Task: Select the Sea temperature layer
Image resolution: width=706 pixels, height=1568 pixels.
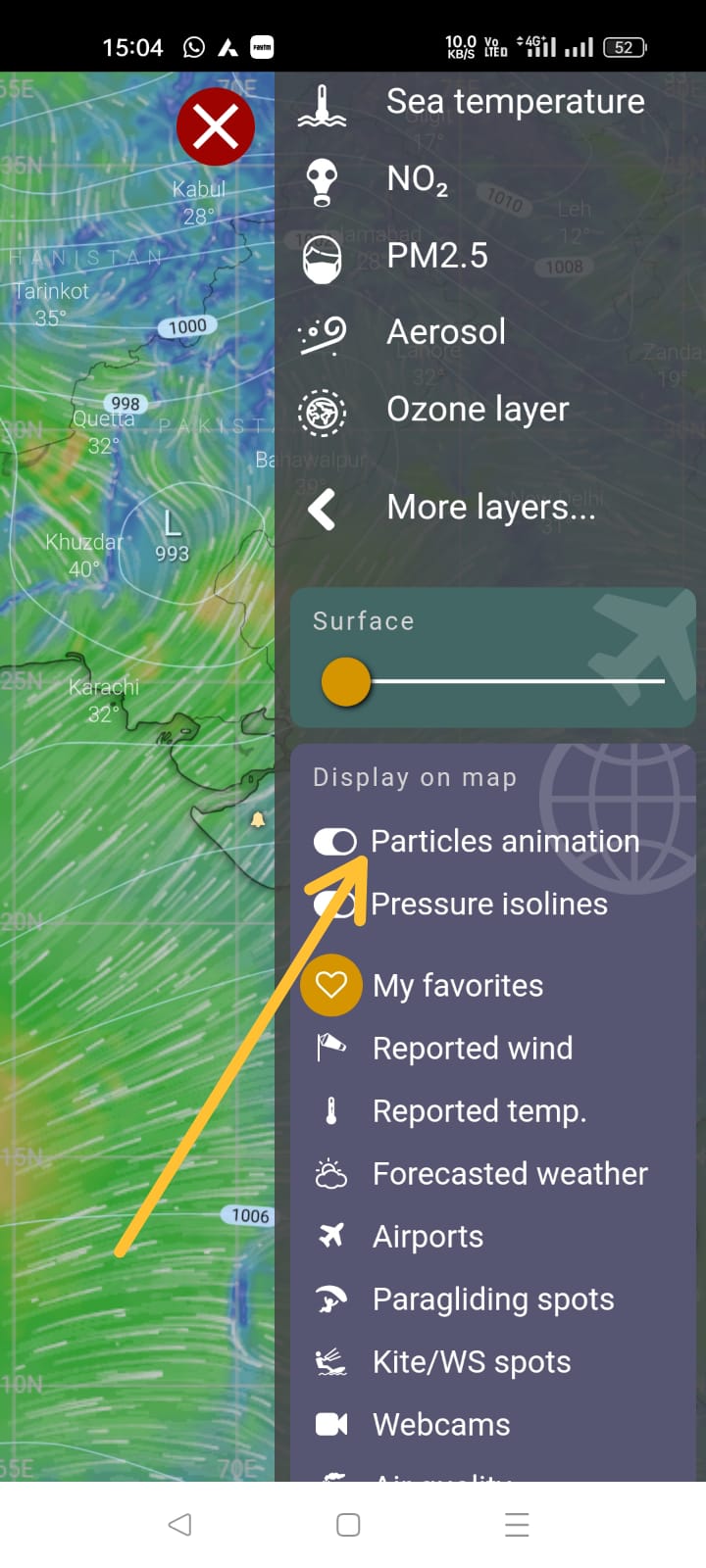Action: pyautogui.click(x=471, y=102)
